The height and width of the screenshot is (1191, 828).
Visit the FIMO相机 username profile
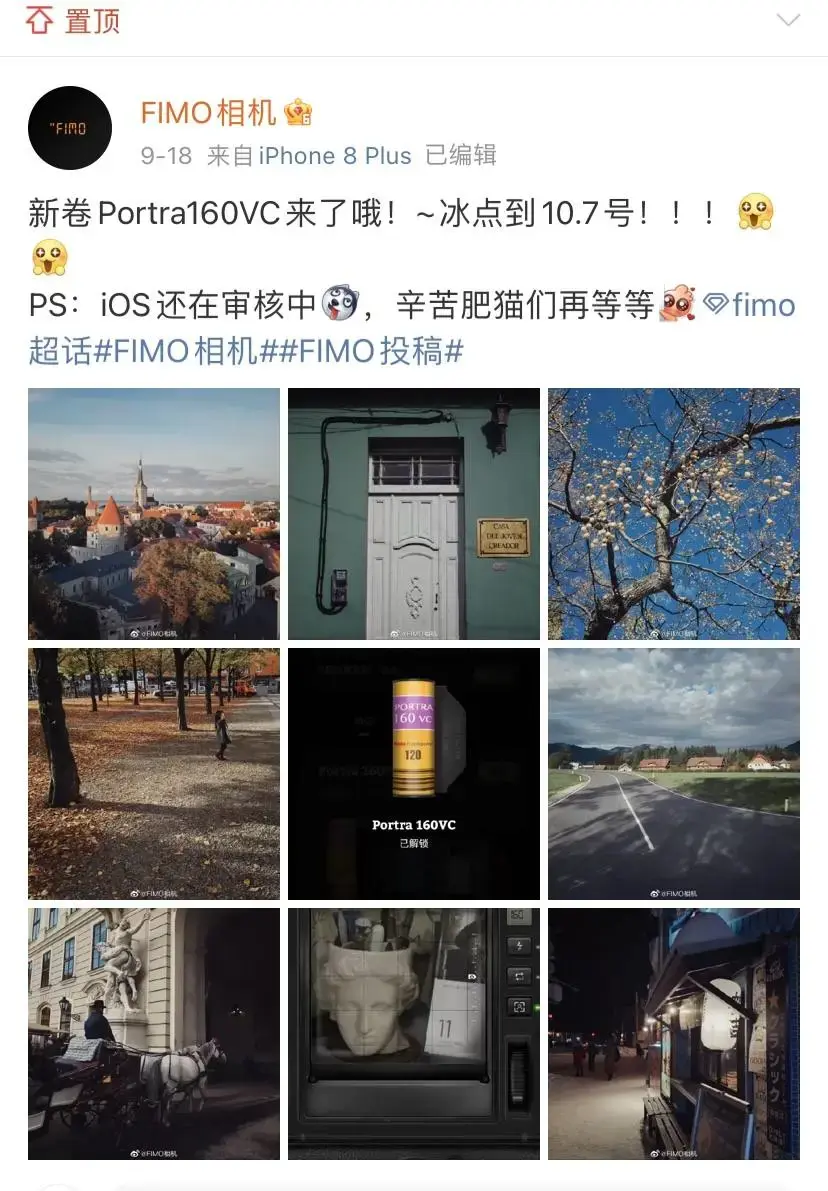pyautogui.click(x=208, y=113)
